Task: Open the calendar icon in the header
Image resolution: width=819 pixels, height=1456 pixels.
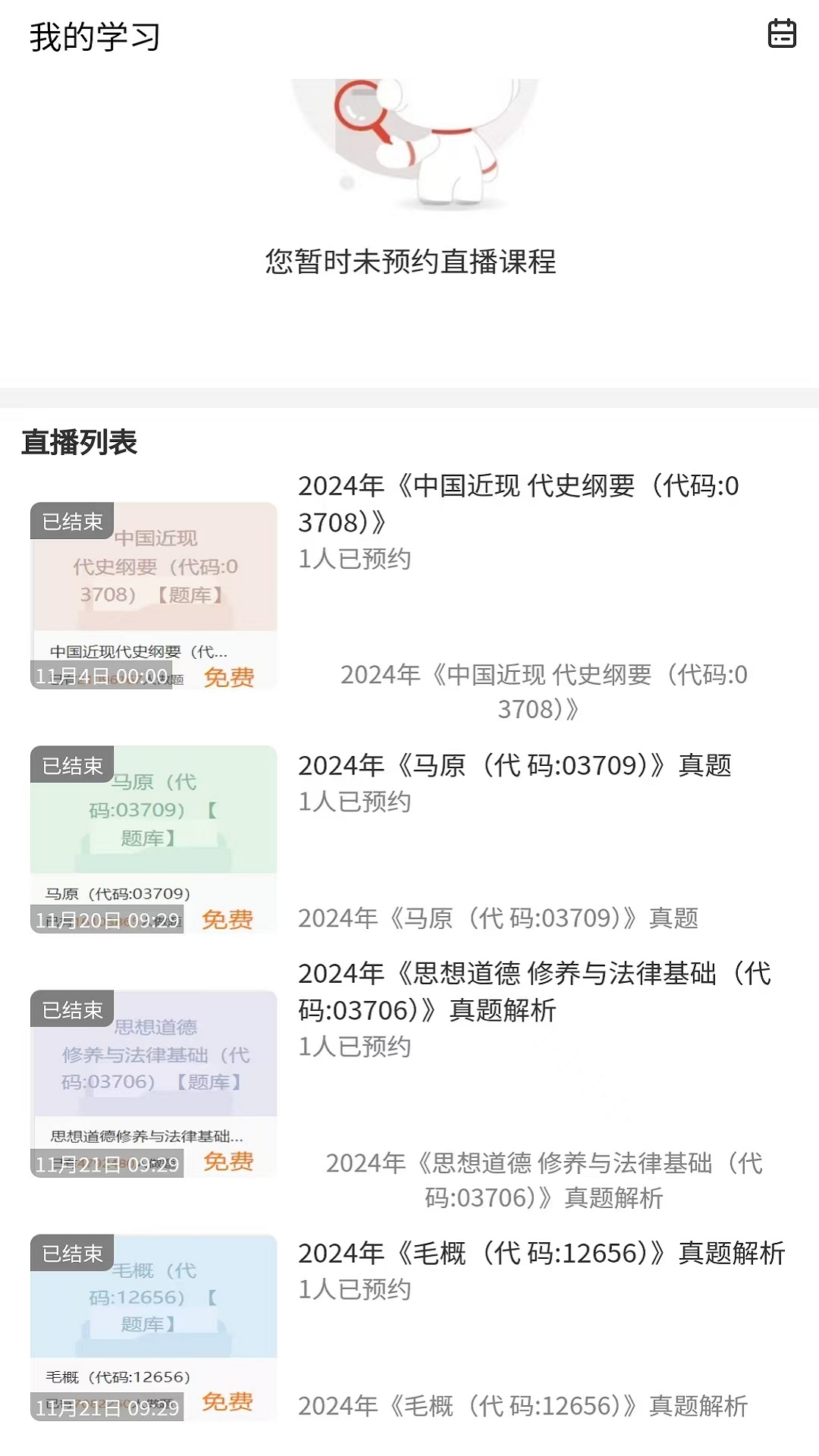Action: 782,34
